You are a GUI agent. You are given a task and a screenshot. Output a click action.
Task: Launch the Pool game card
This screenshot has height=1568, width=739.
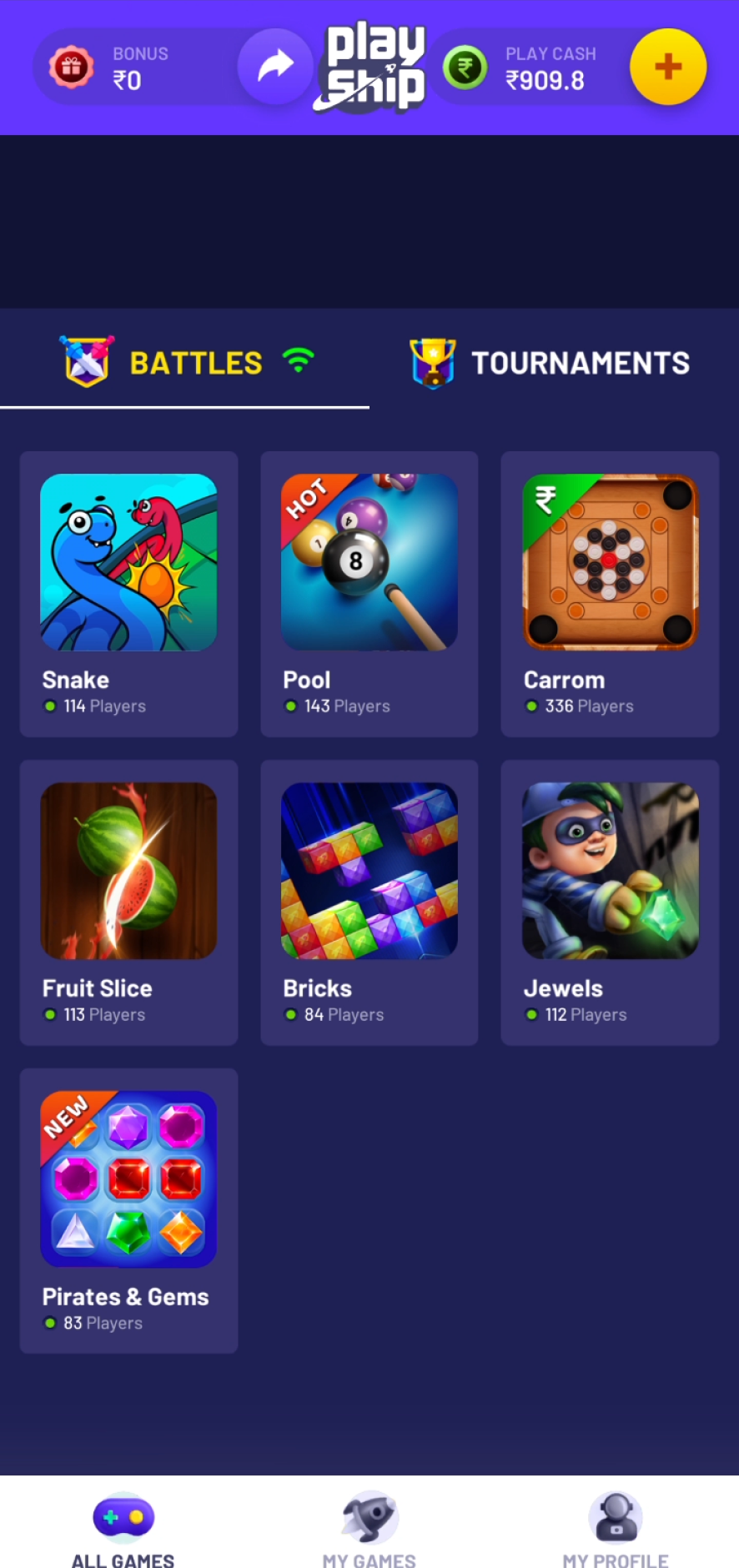pyautogui.click(x=369, y=594)
